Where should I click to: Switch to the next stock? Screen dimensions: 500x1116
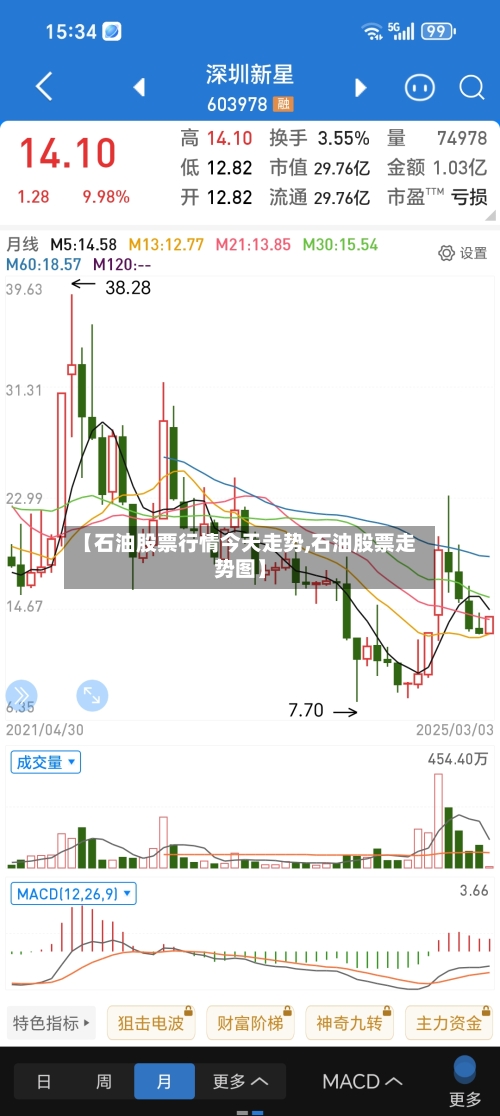(361, 88)
